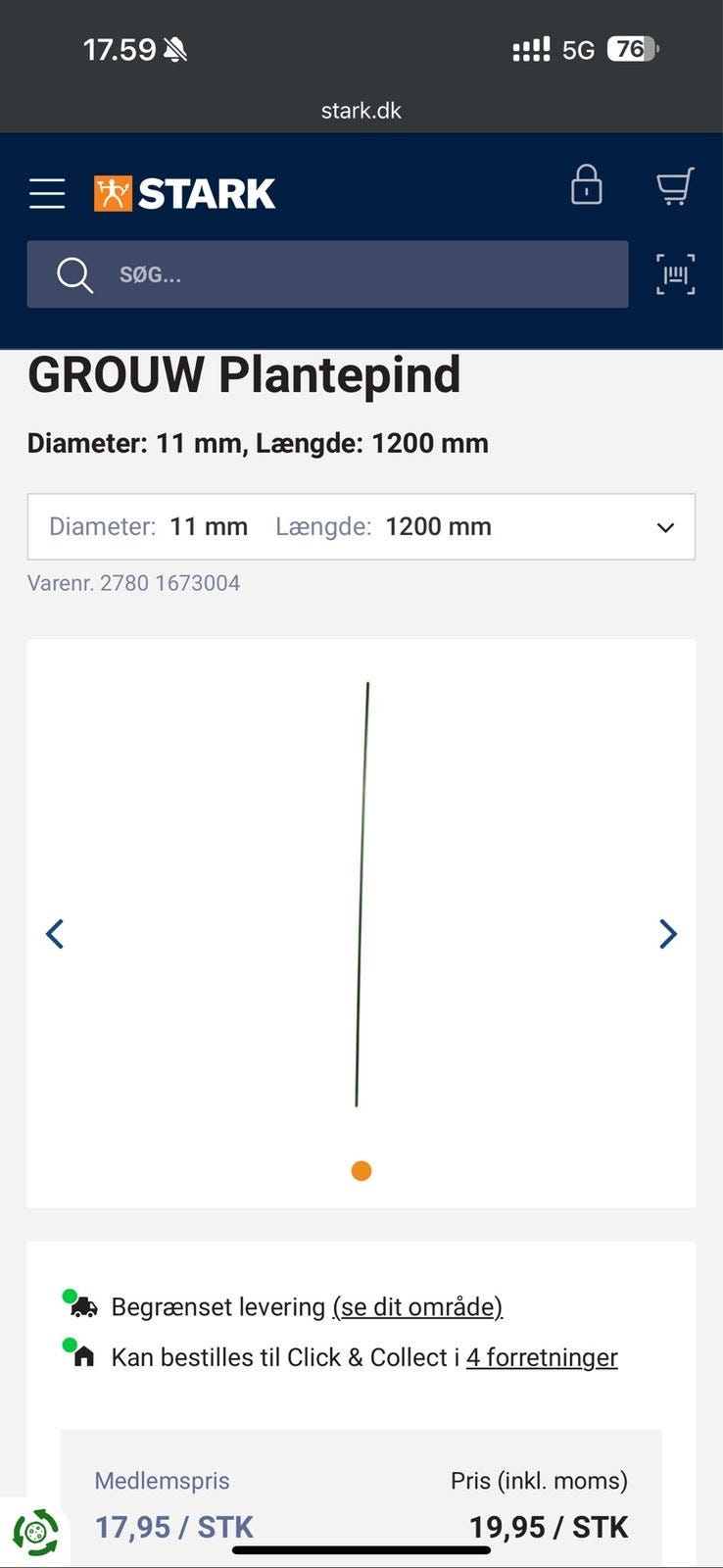The width and height of the screenshot is (723, 1568).
Task: Open the account login lock icon
Action: tap(586, 185)
